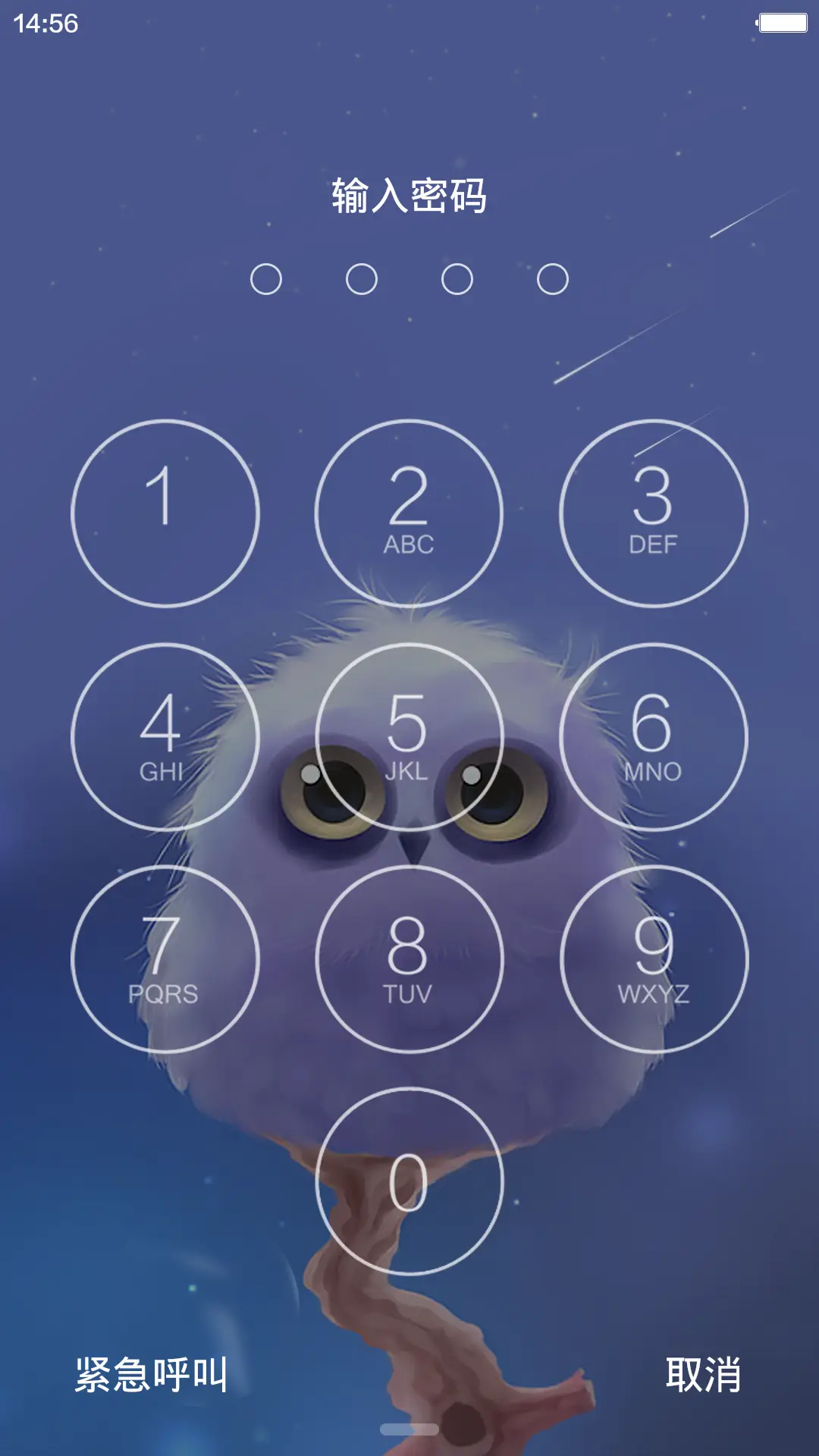Open emergency call (紧急呼叫)
The height and width of the screenshot is (1456, 819).
point(152,1374)
